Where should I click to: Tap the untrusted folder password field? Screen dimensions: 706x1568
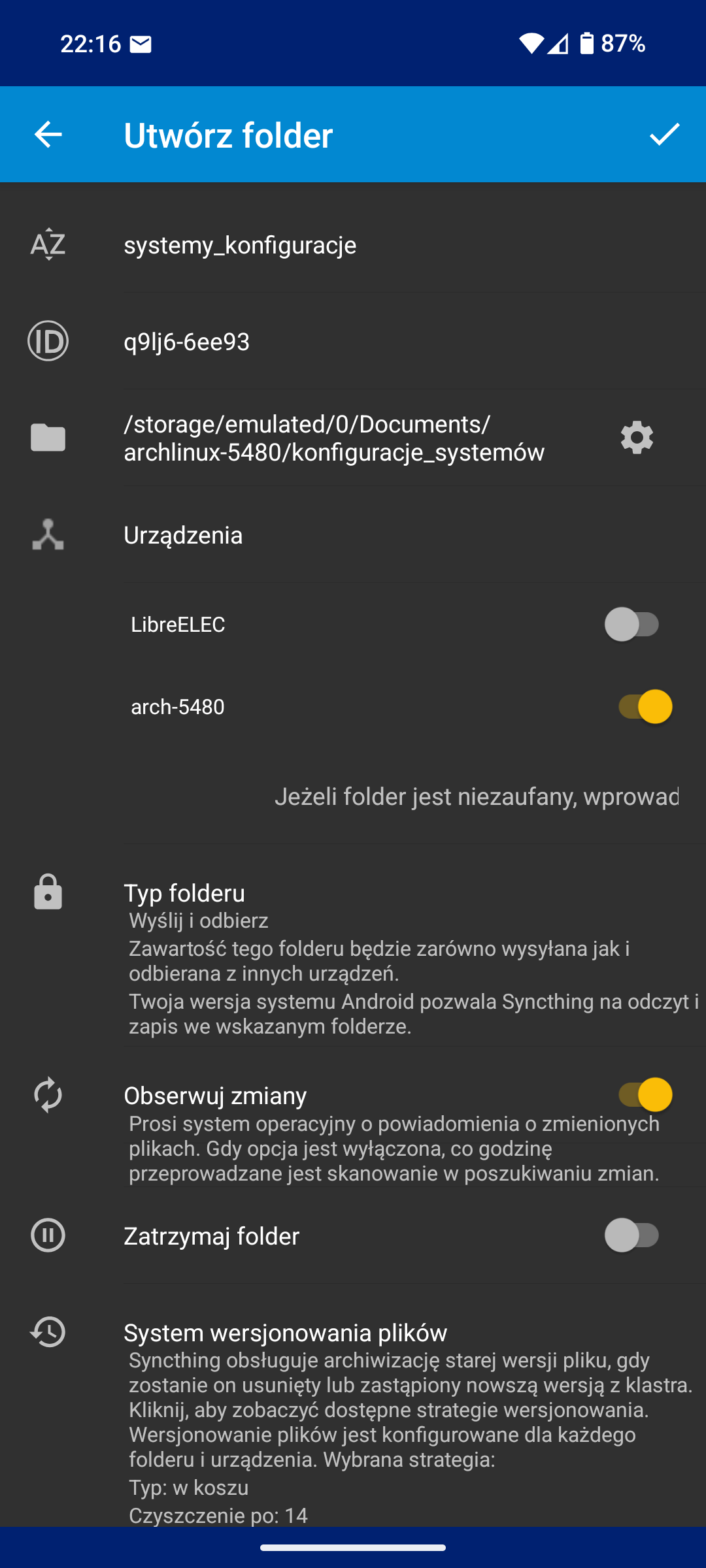(x=476, y=797)
